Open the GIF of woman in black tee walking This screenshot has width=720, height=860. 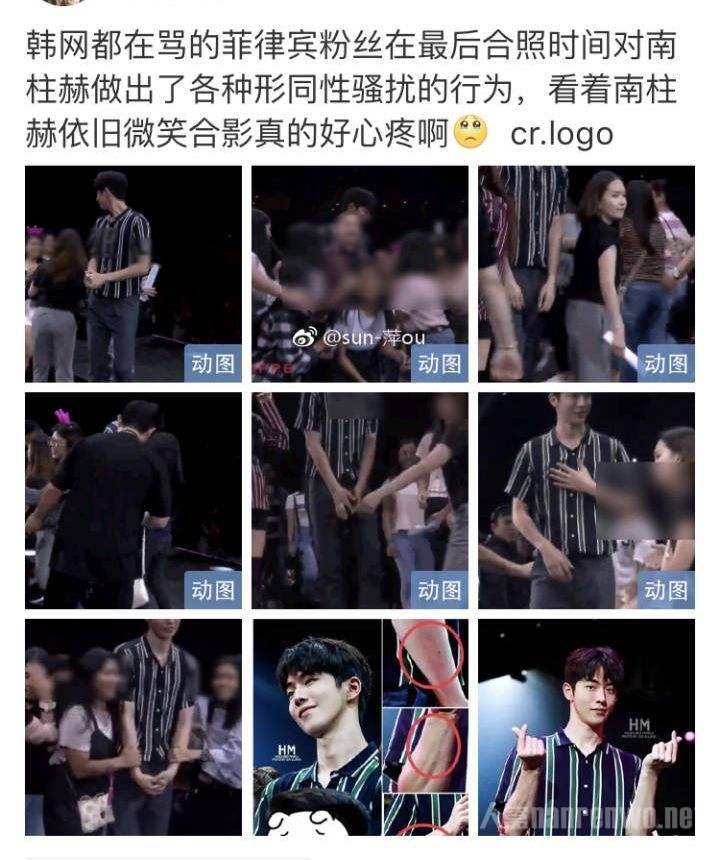point(586,273)
